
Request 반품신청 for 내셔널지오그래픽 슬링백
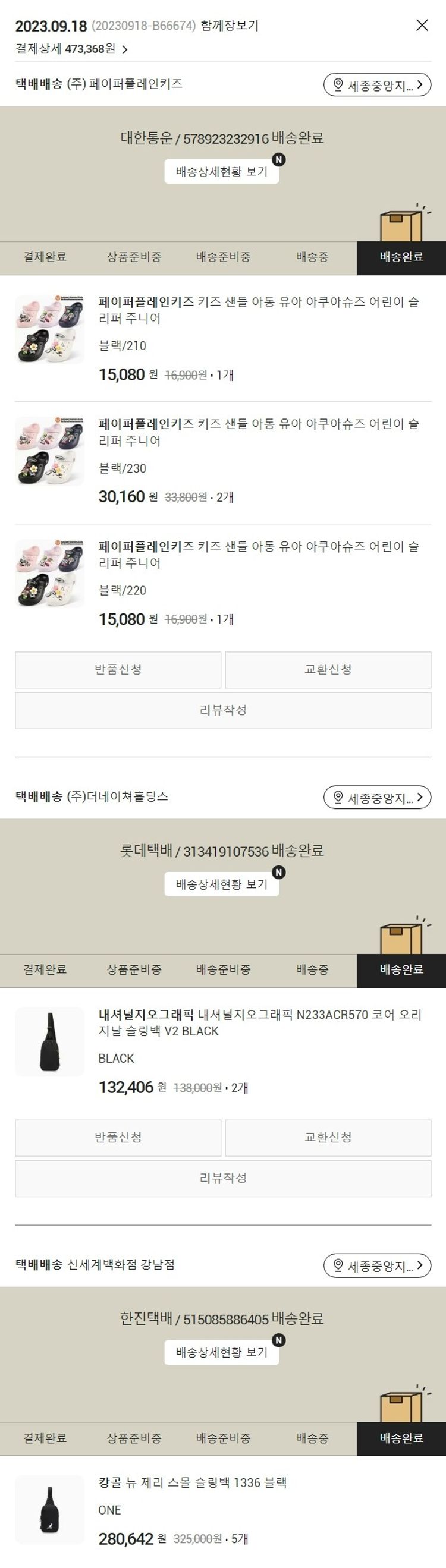tap(118, 1137)
